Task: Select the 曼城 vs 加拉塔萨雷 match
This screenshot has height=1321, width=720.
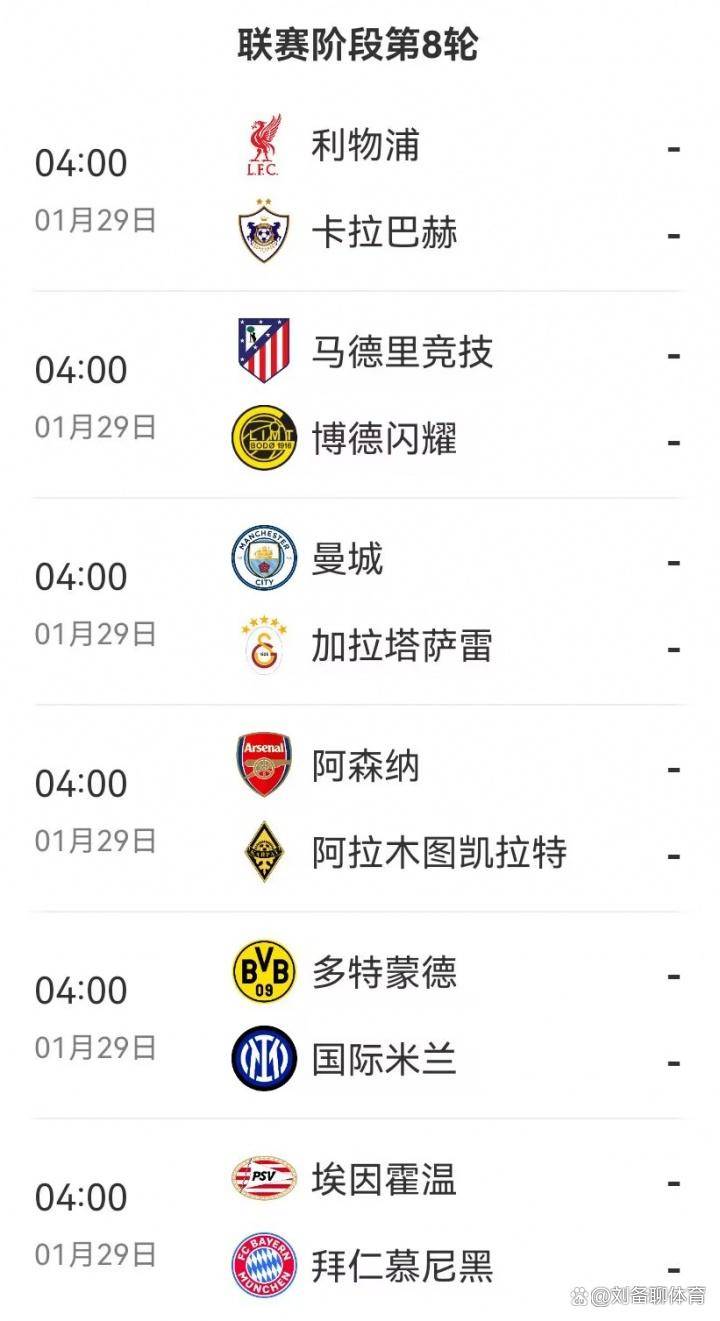Action: pos(360,603)
